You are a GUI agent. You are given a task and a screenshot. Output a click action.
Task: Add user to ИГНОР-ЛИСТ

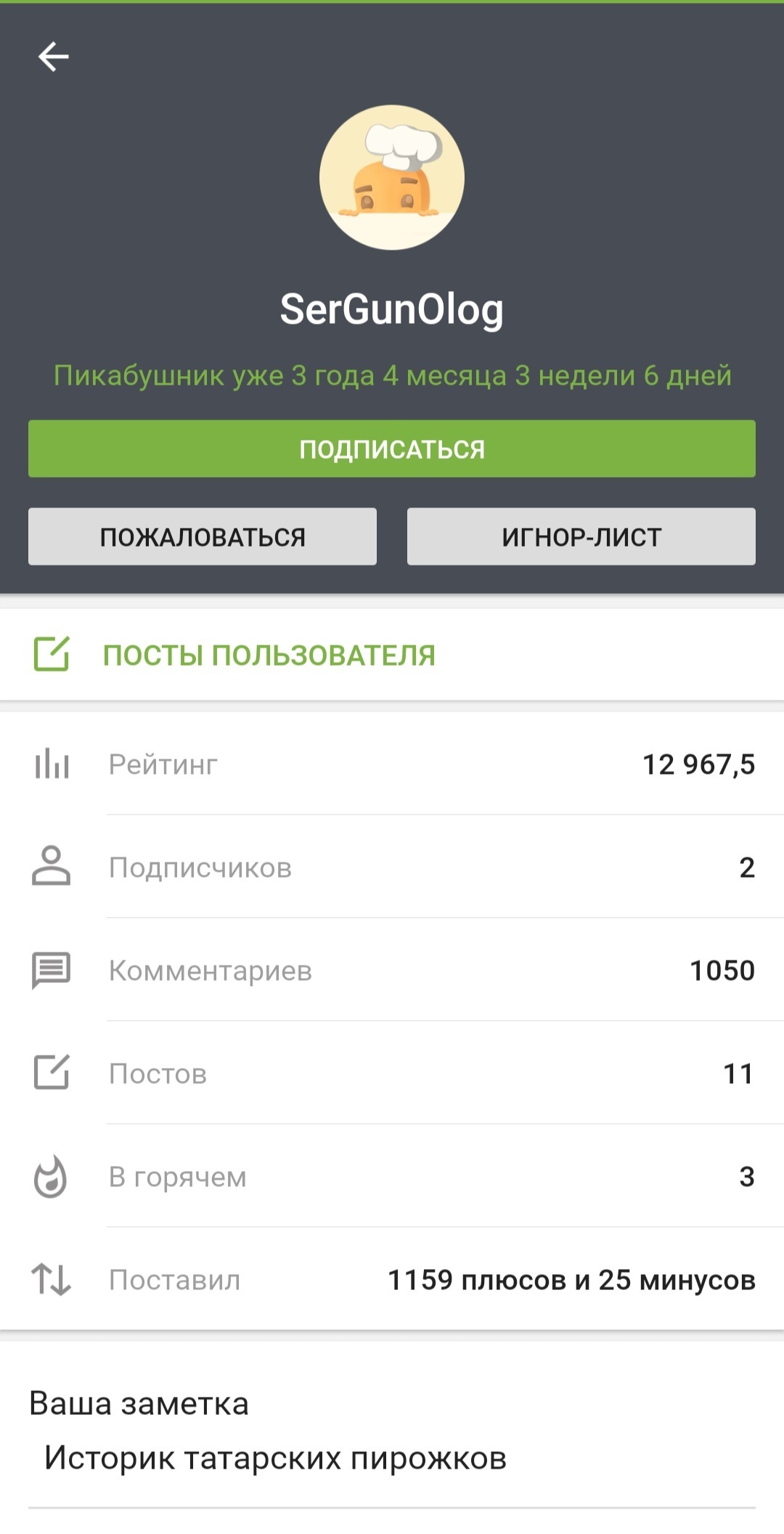tap(581, 537)
